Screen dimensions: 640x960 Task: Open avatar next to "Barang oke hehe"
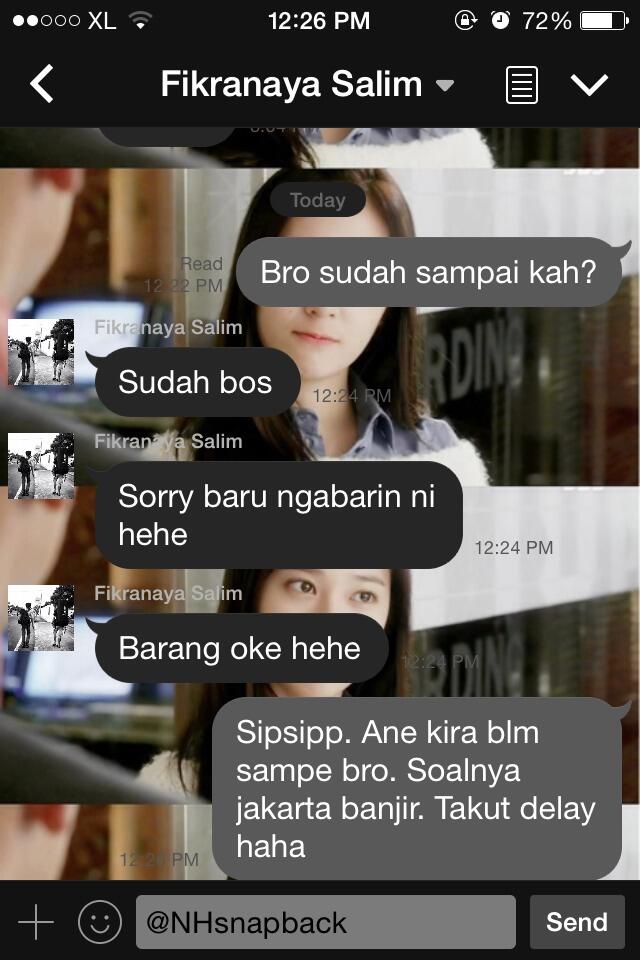click(41, 617)
